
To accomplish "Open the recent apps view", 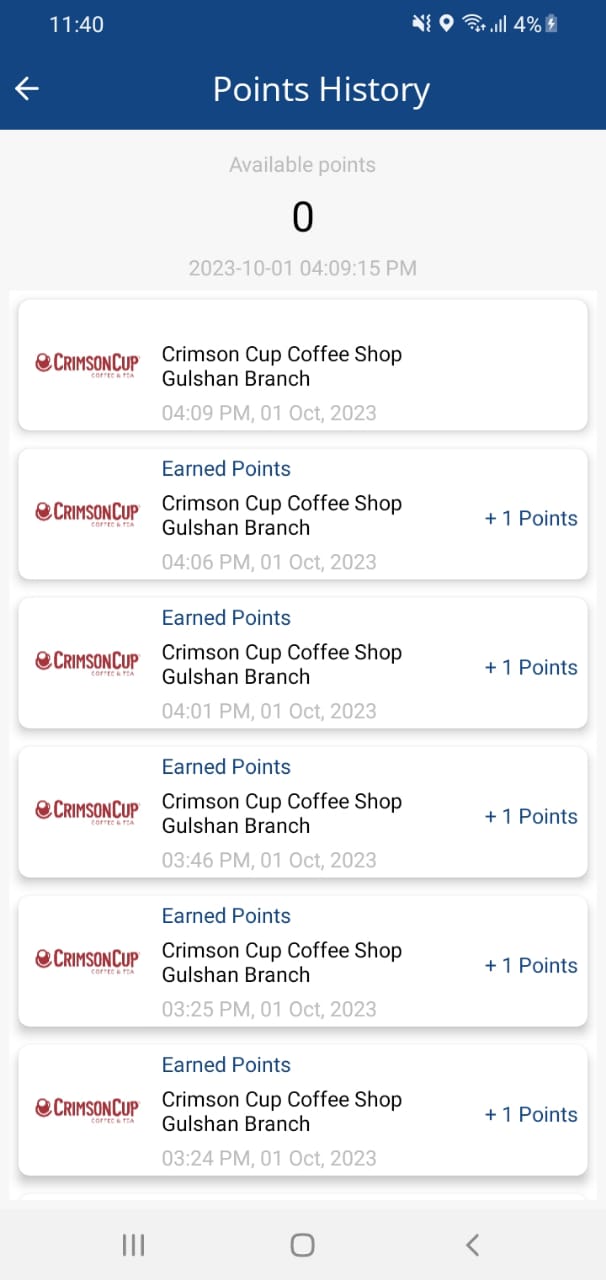I will pyautogui.click(x=133, y=1245).
